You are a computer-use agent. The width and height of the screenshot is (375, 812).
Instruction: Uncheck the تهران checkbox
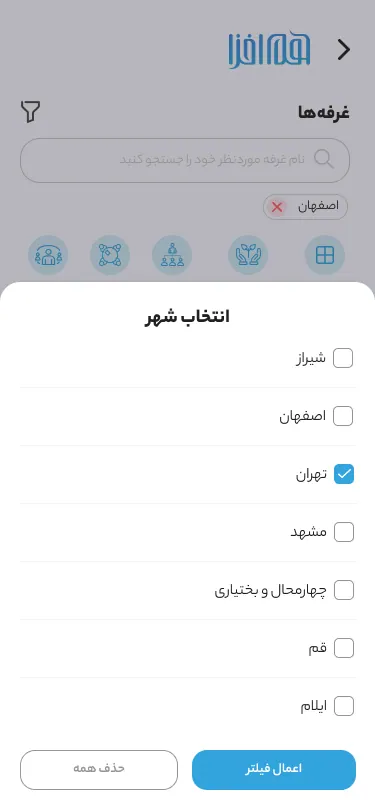(x=344, y=474)
